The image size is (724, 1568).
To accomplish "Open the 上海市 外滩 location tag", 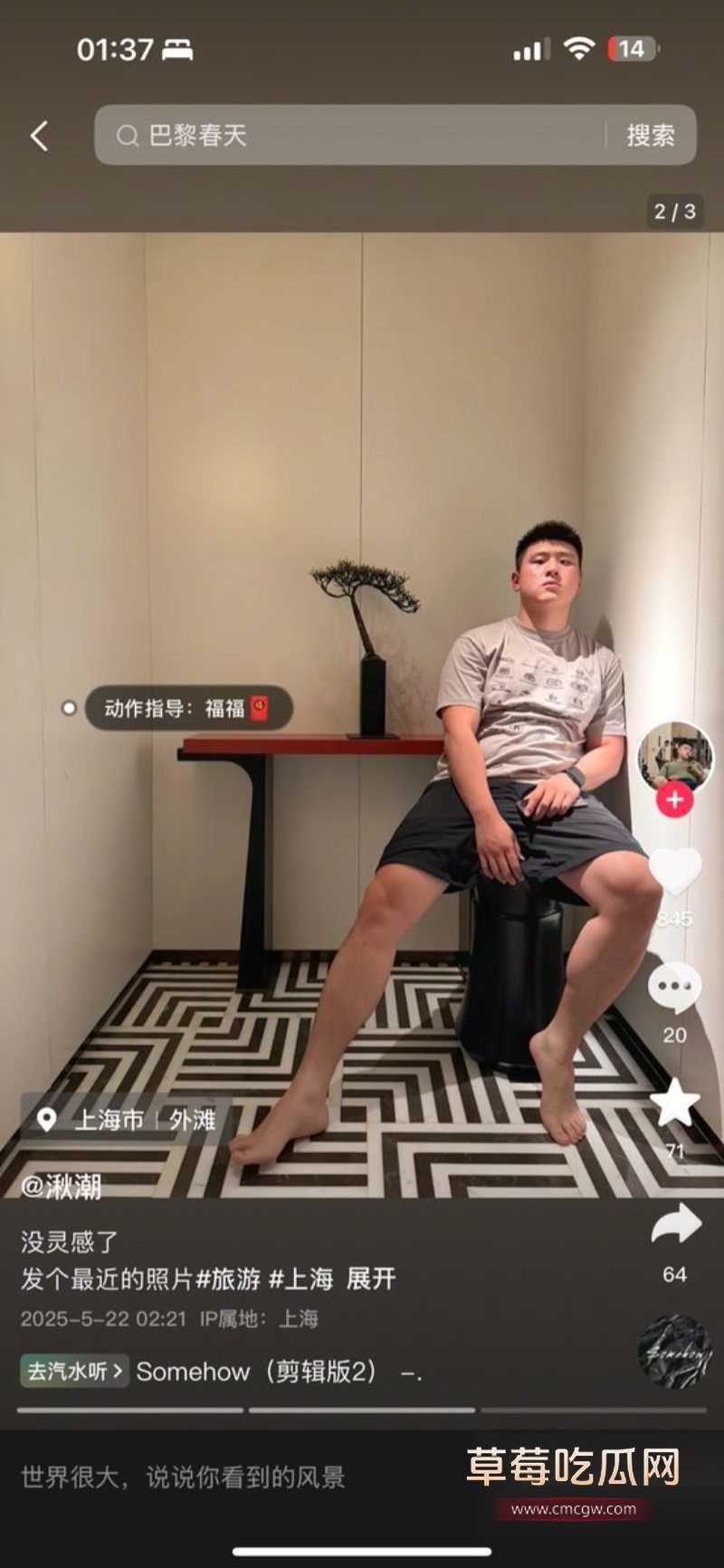I will coord(127,1120).
